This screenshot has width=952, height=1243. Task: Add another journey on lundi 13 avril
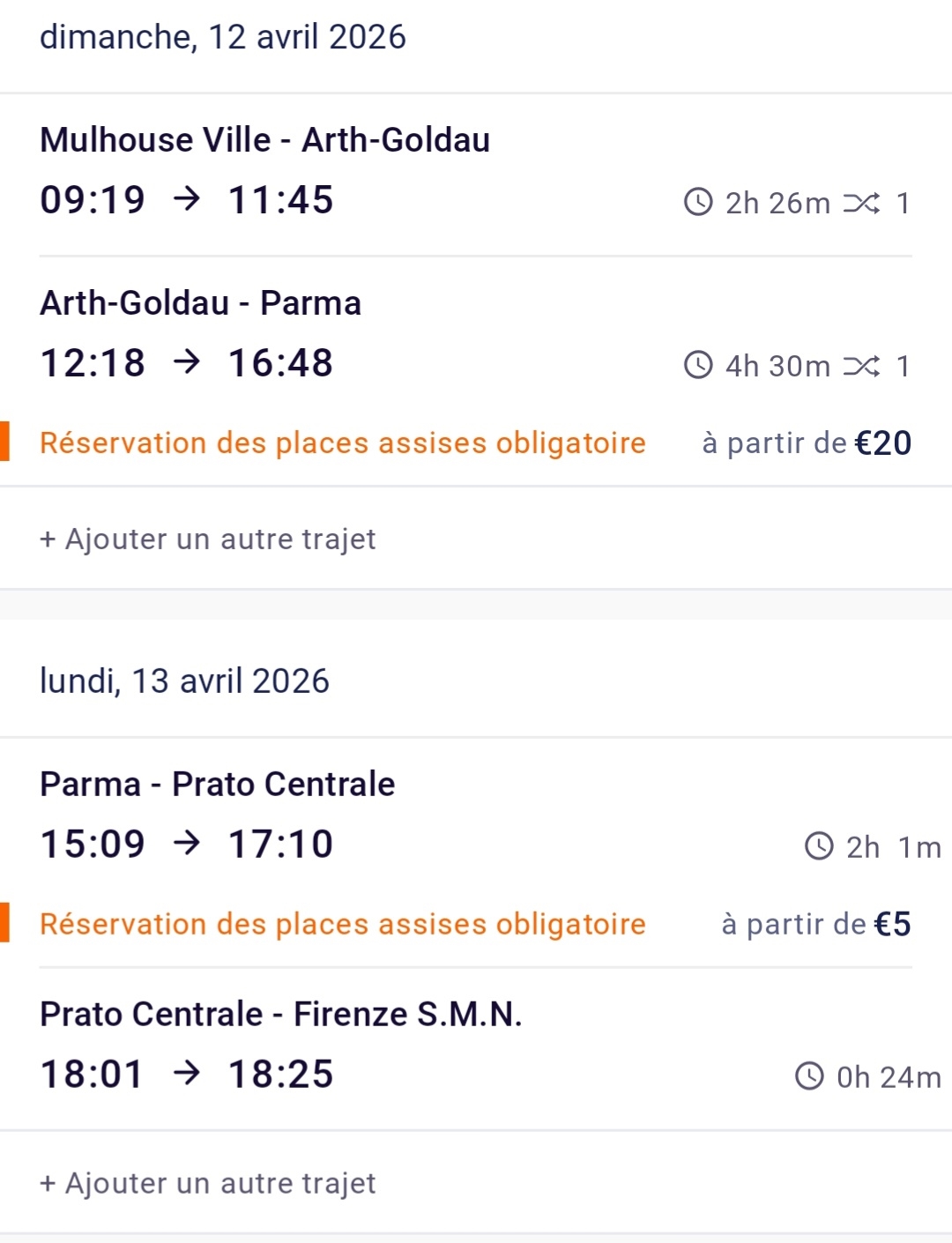click(x=208, y=1183)
